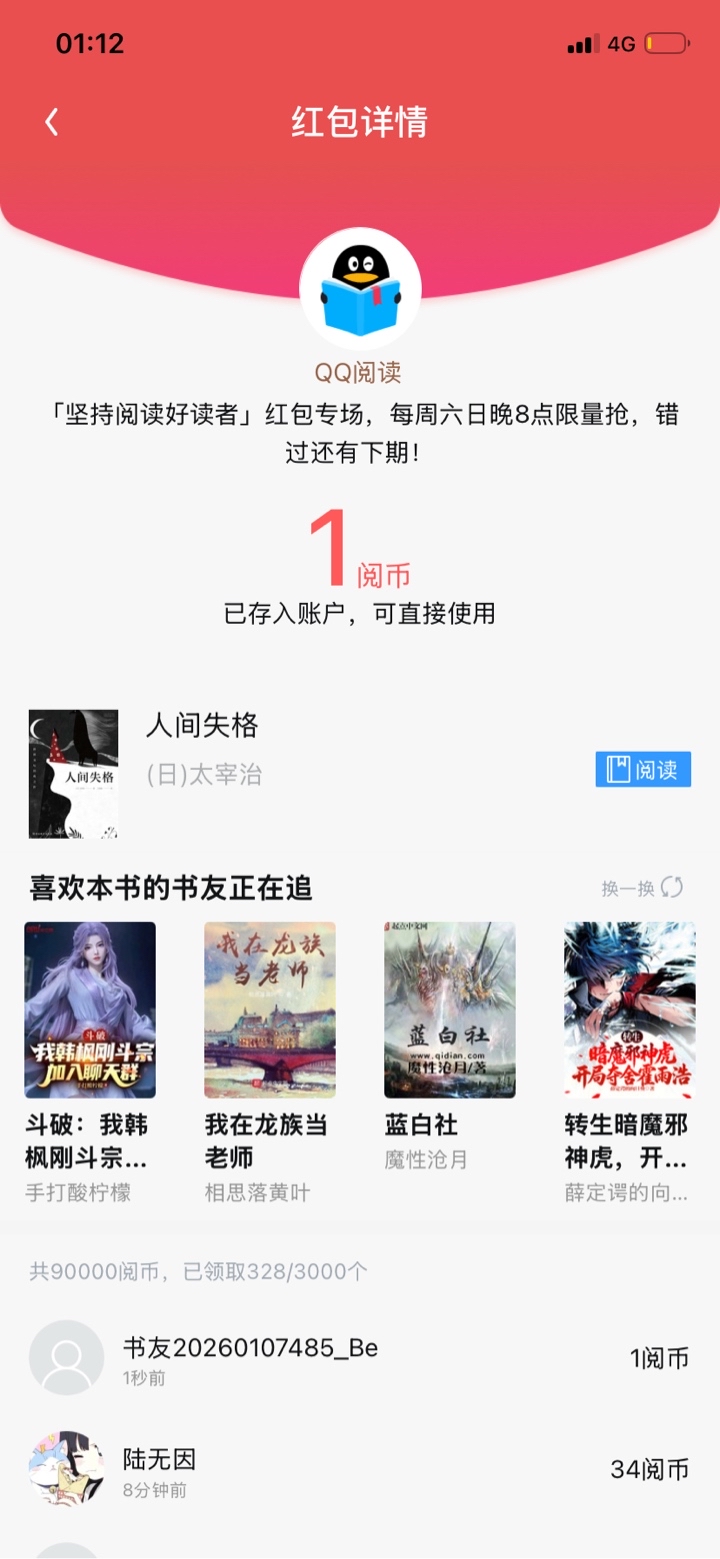Tap the blue 阅读 button for 人间失格
The width and height of the screenshot is (720, 1559).
643,769
